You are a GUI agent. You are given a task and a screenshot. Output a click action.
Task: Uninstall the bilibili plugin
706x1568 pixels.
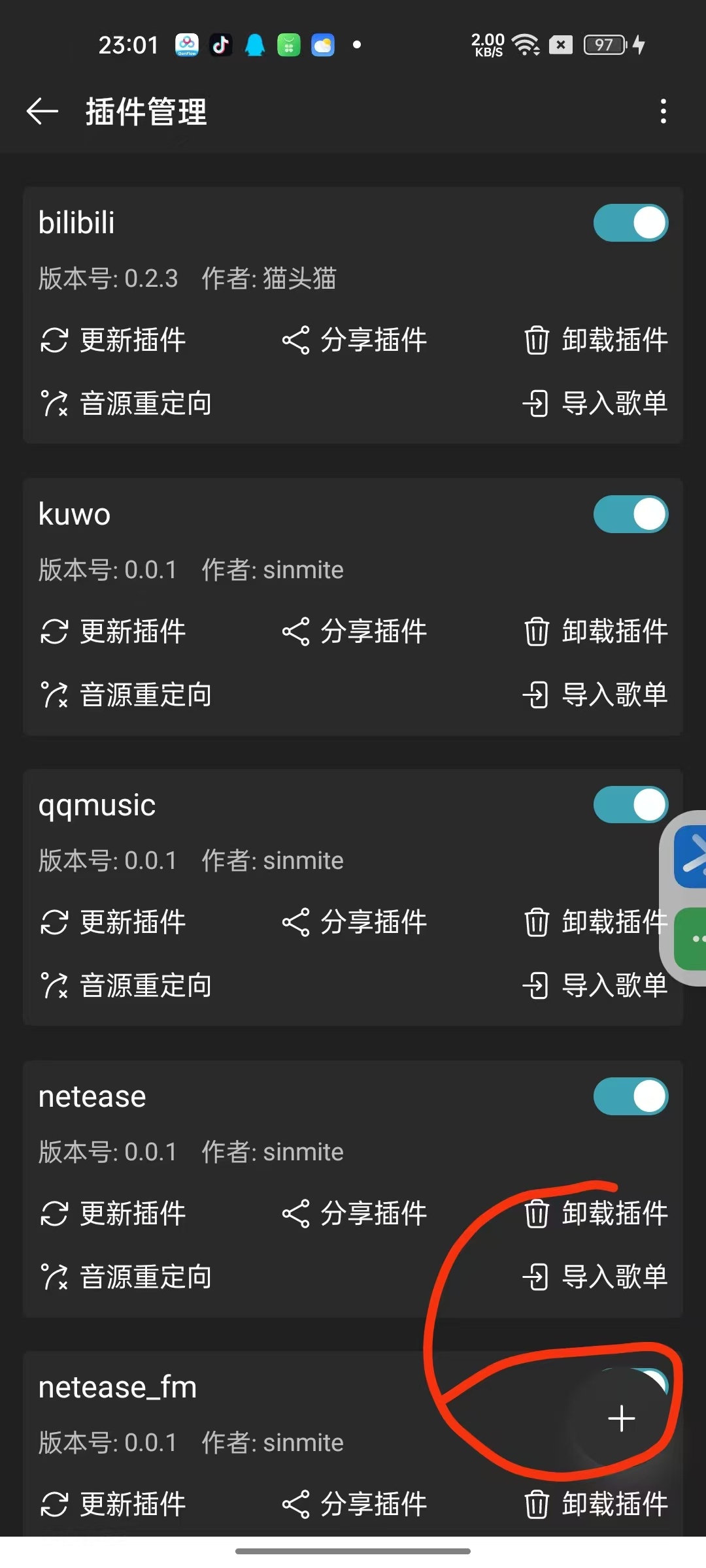(596, 340)
